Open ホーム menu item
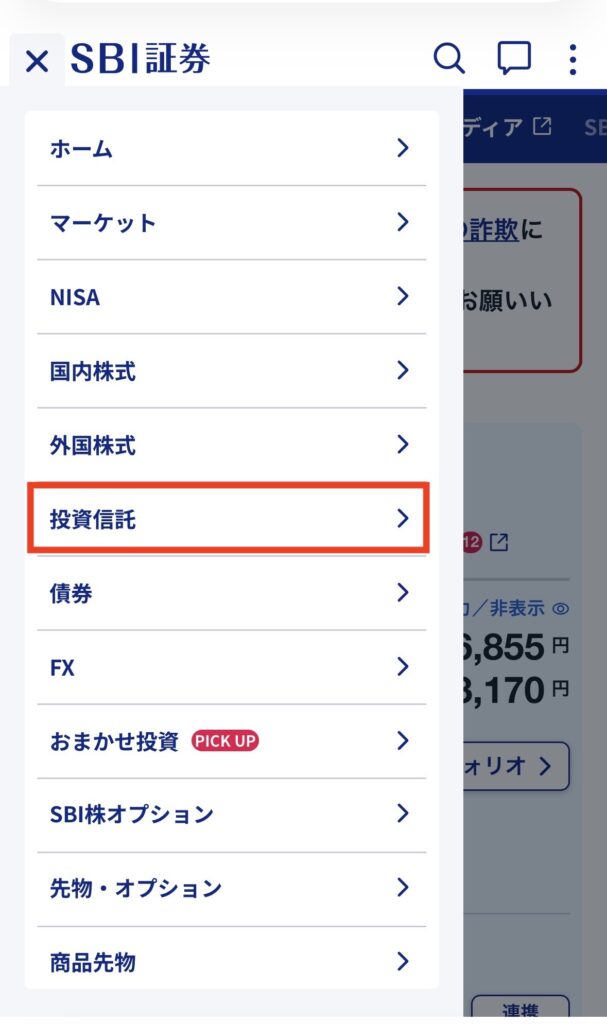Viewport: 607px width, 1024px height. [x=231, y=149]
